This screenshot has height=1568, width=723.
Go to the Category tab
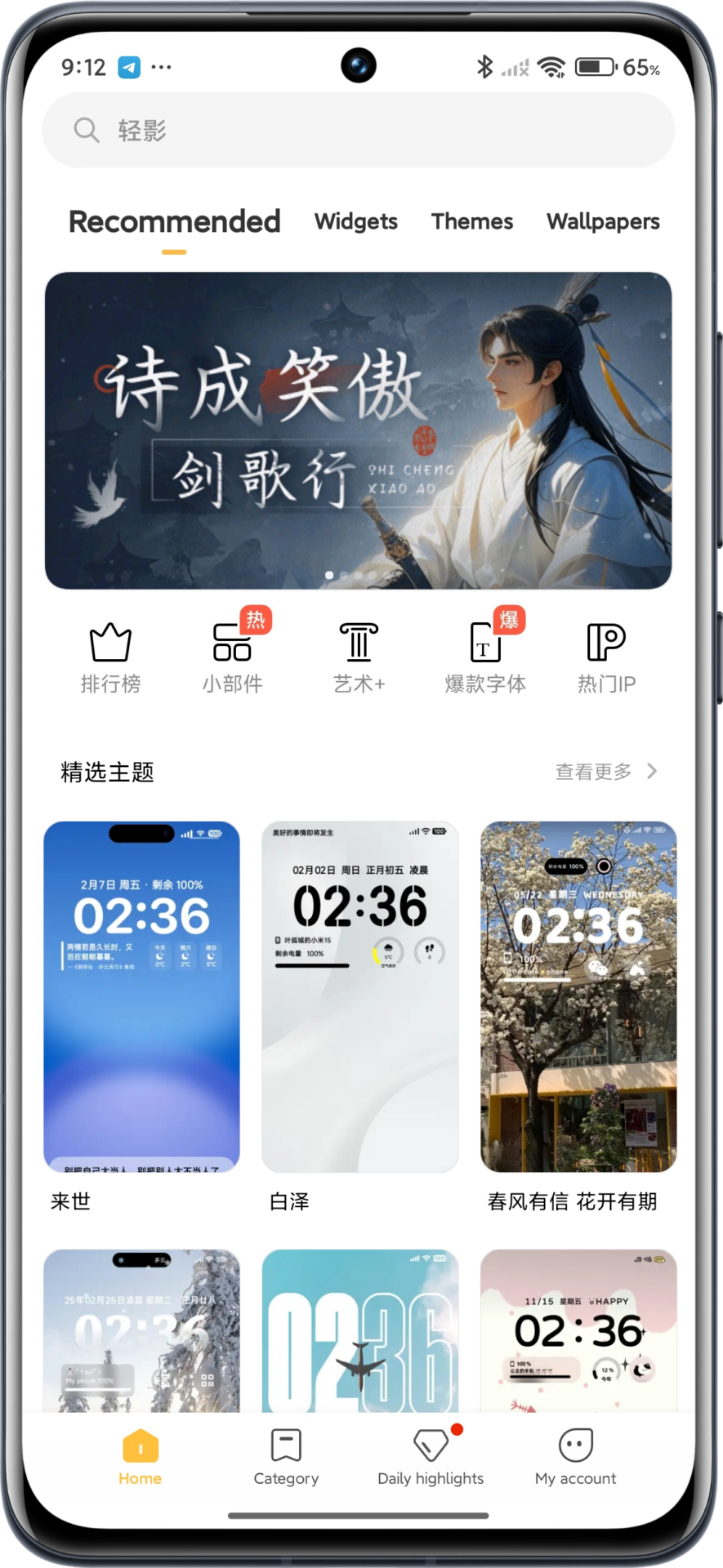click(x=286, y=1458)
